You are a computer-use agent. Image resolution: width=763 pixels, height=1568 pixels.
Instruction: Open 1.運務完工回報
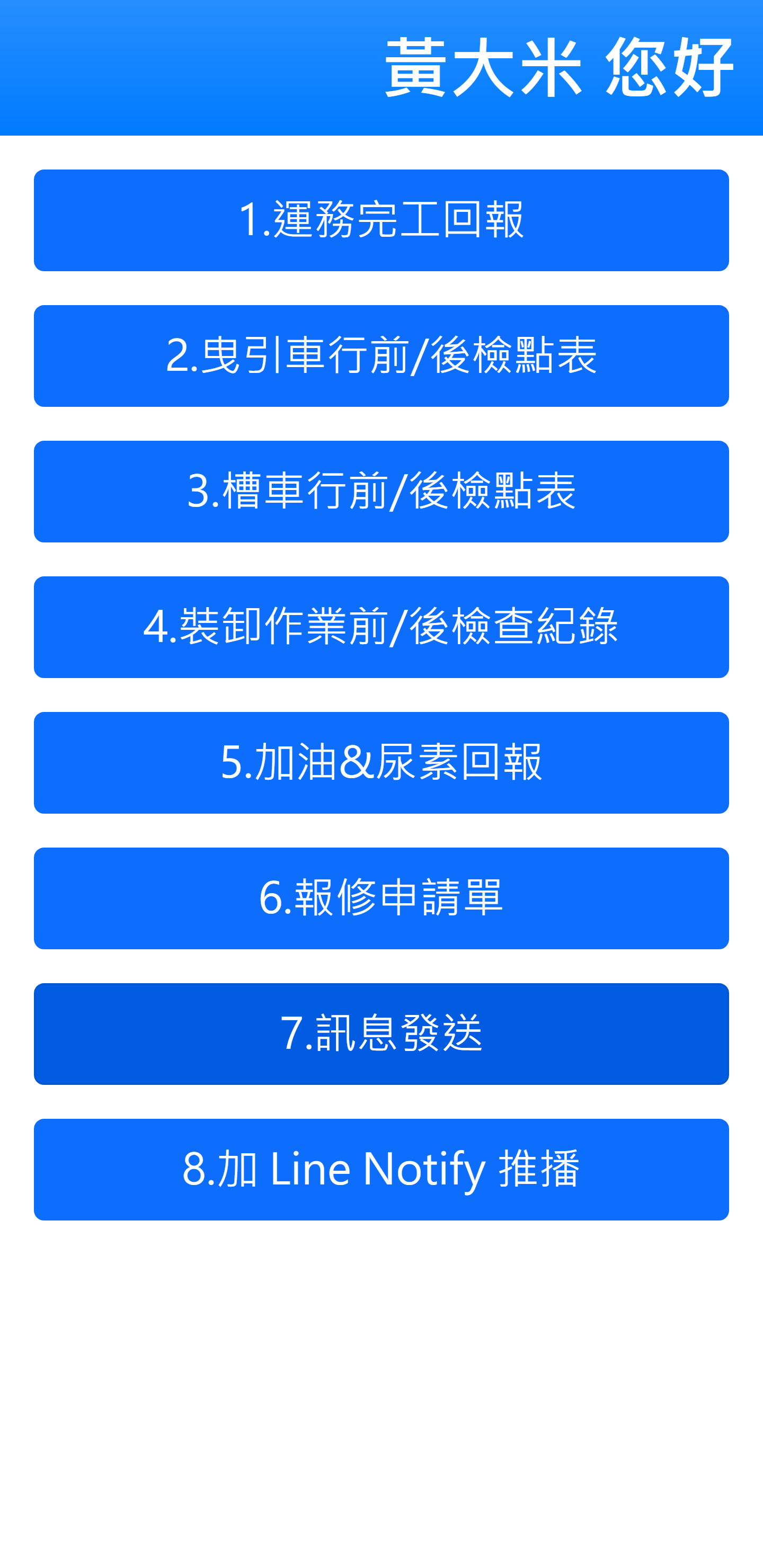[381, 220]
